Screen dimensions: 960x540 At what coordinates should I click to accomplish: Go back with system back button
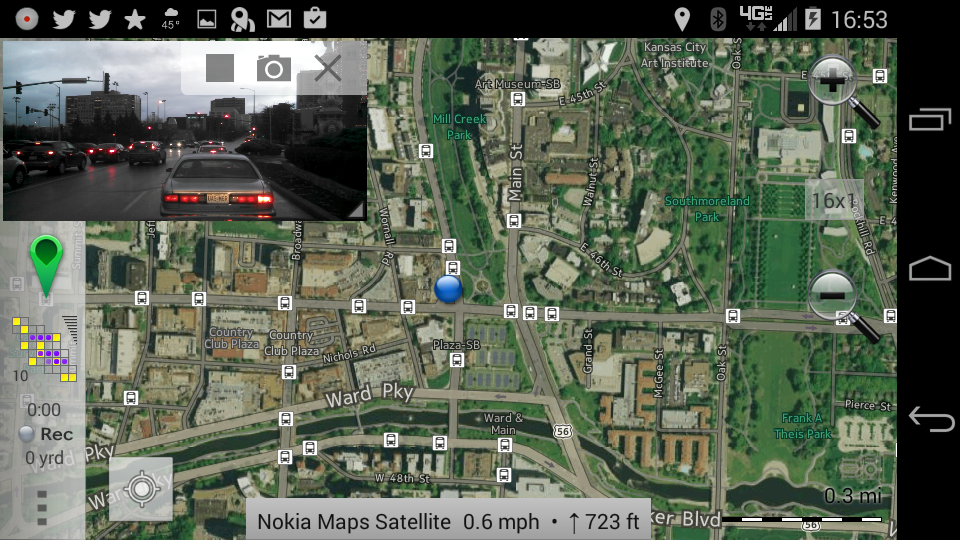point(930,419)
